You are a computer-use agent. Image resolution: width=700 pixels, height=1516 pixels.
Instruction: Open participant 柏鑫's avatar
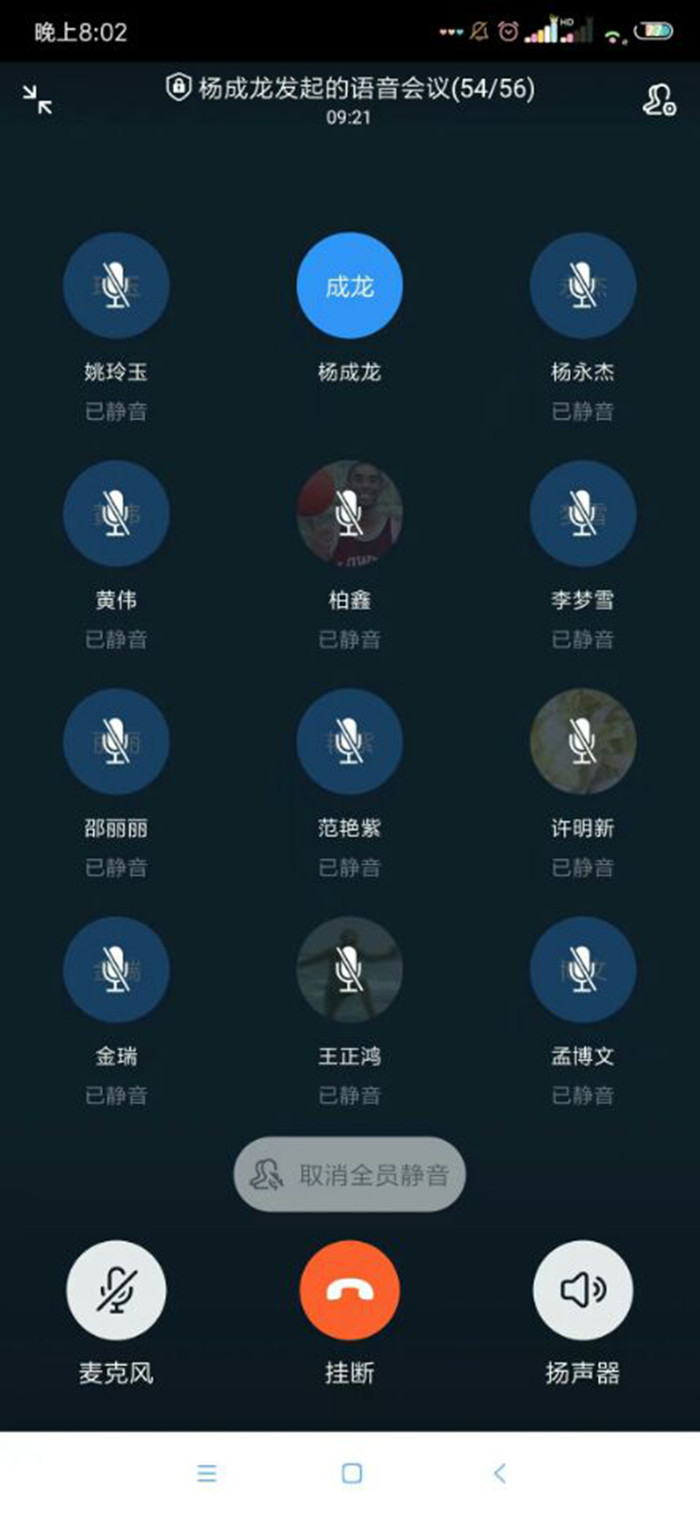[350, 514]
